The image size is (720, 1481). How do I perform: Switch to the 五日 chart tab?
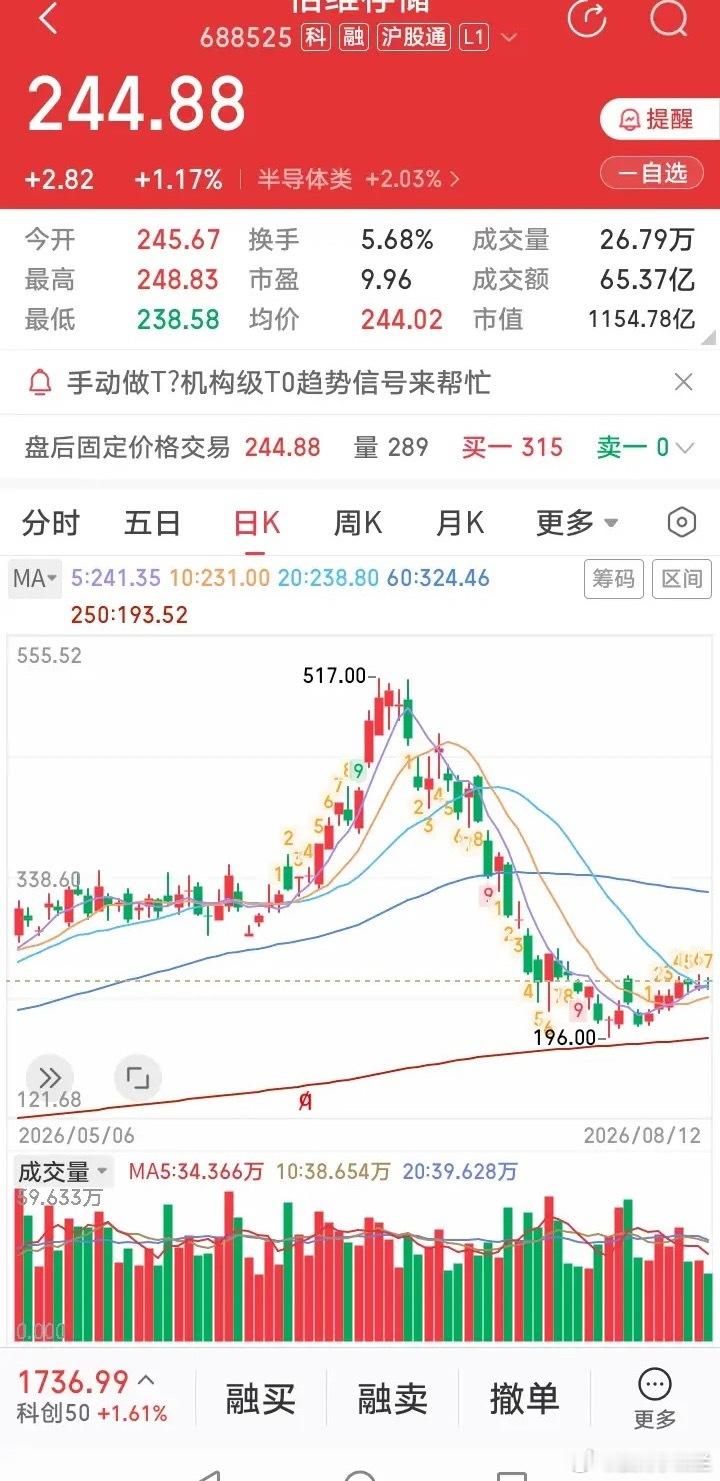tap(152, 522)
